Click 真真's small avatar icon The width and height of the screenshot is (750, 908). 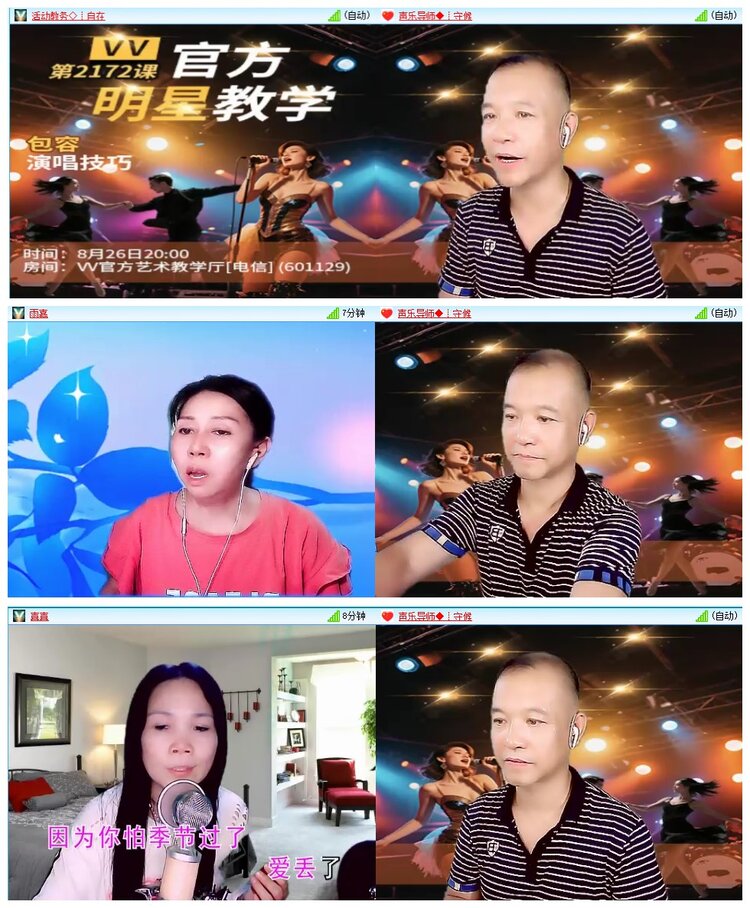(18, 618)
